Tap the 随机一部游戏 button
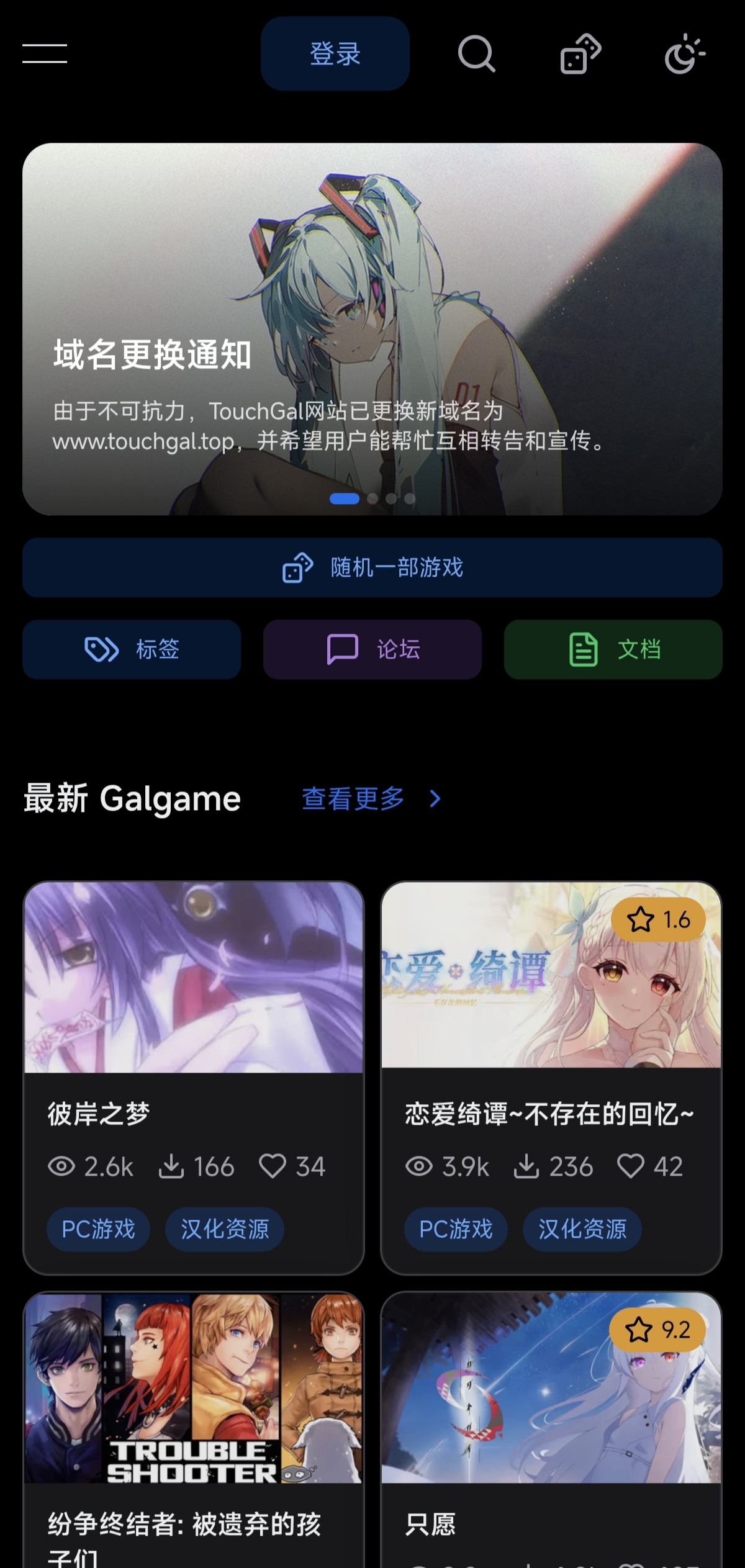The image size is (745, 1568). (372, 567)
